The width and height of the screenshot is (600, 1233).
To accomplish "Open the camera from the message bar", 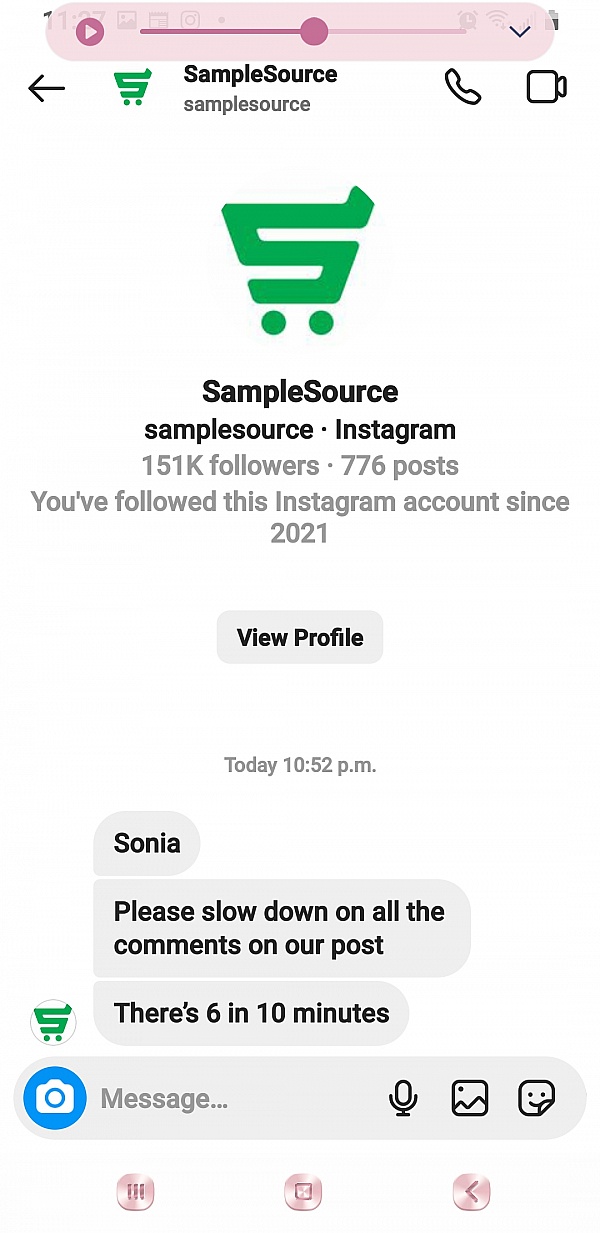I will click(55, 1099).
